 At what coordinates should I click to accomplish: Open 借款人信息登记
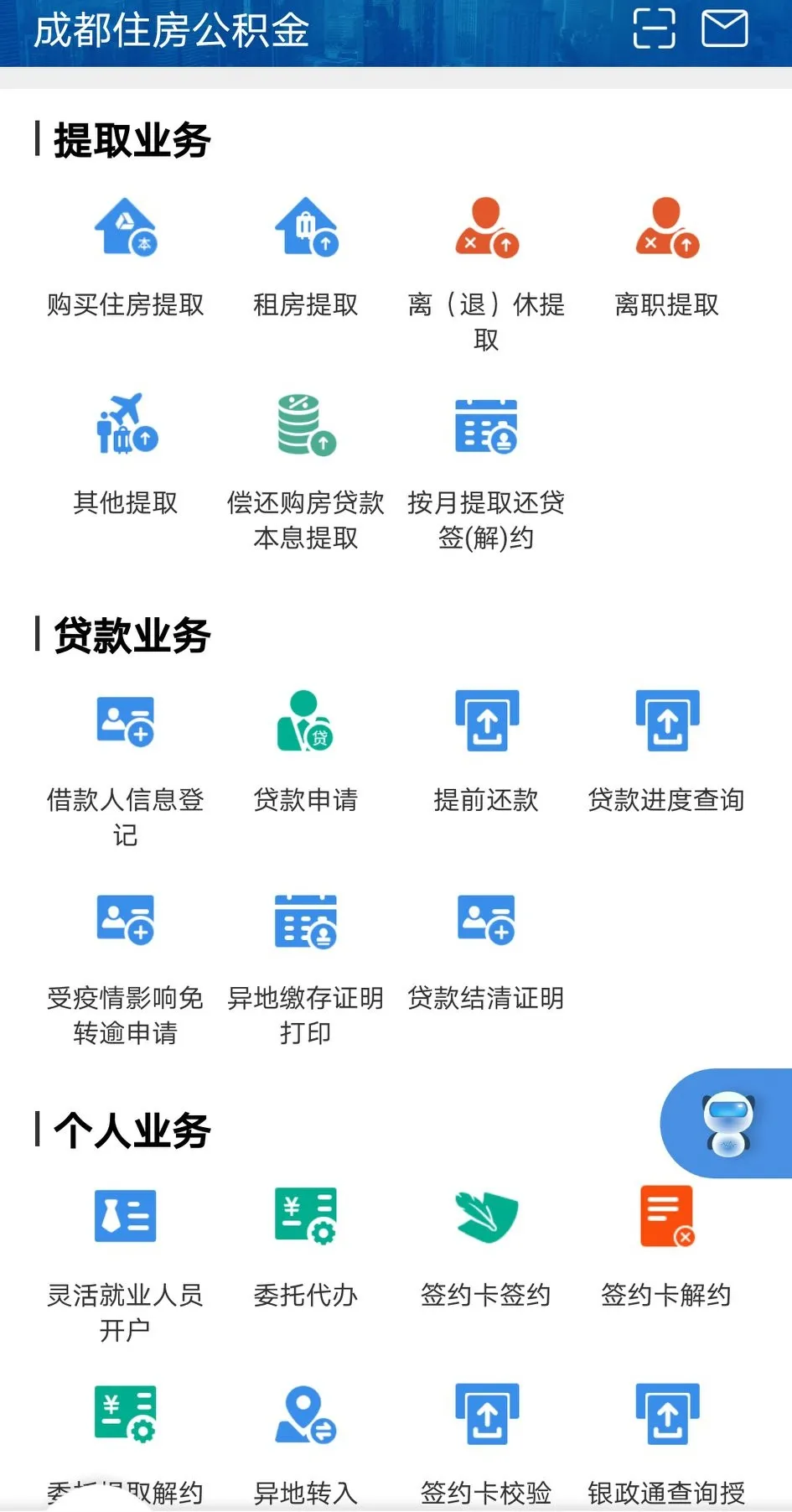(x=126, y=769)
